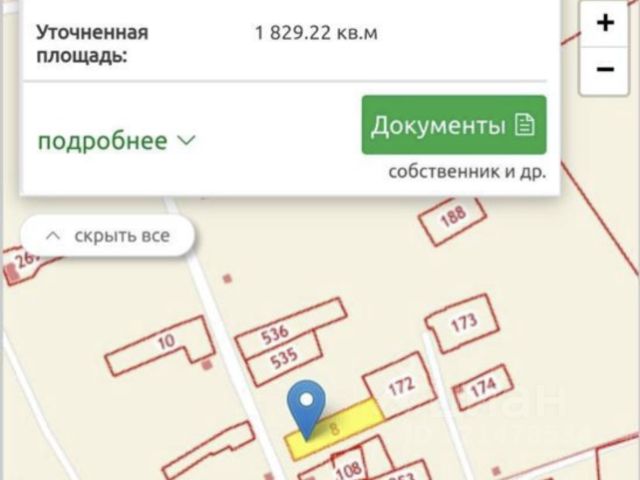This screenshot has height=480, width=640.
Task: Collapse the panel with скрыть все
Action: [109, 236]
